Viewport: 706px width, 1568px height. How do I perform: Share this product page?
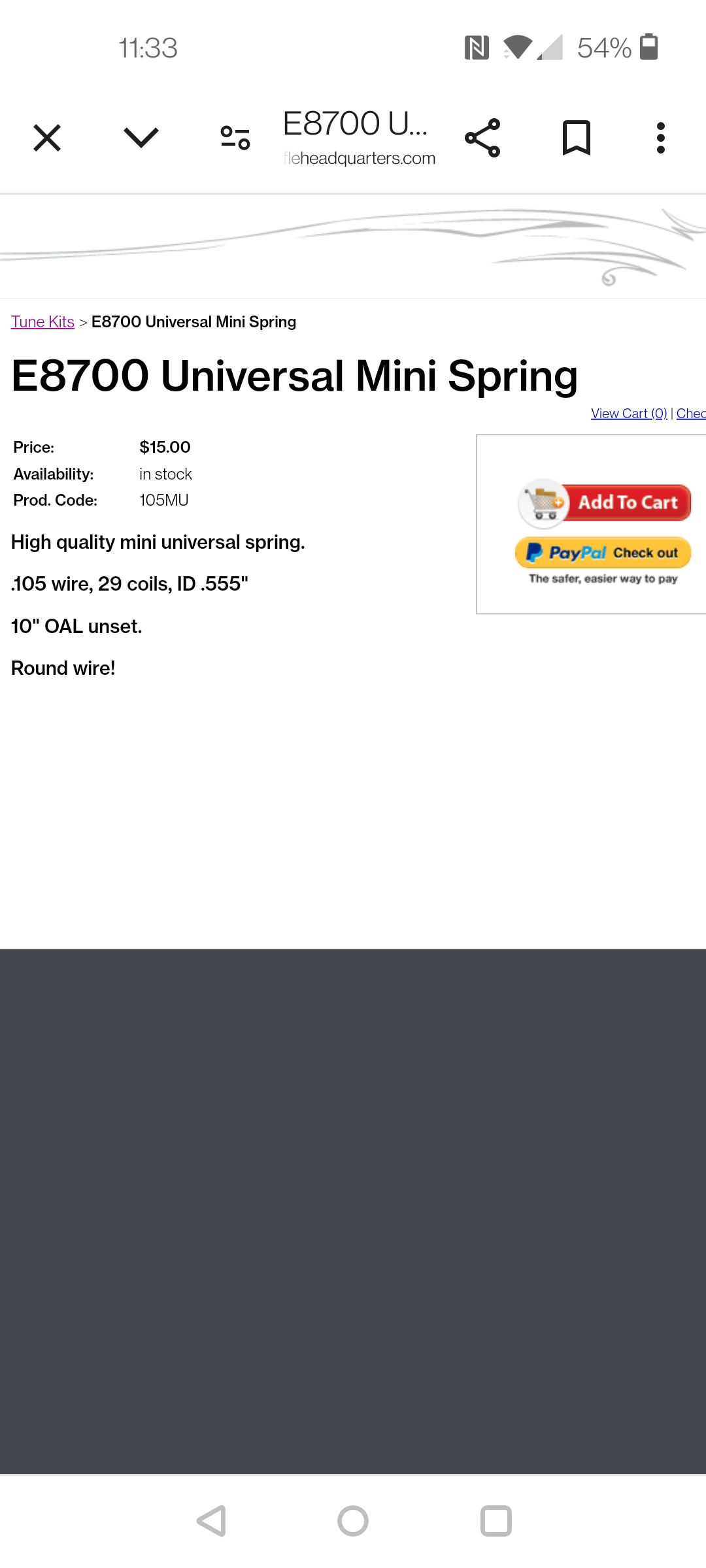click(482, 138)
